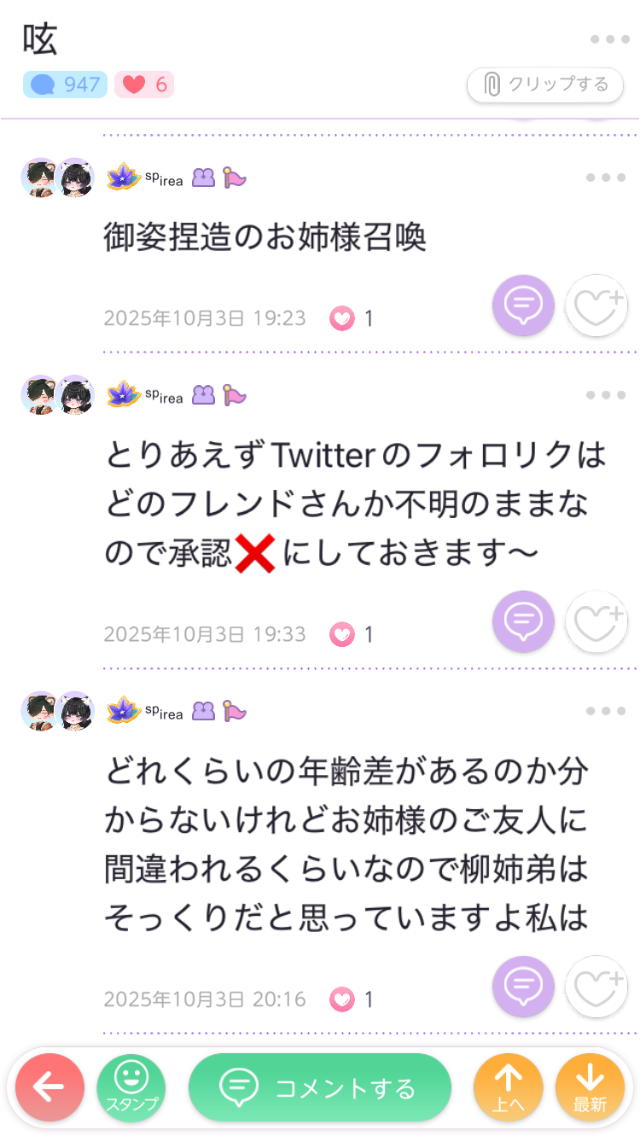The width and height of the screenshot is (640, 1136).
Task: Reply to the Twitter フォロリク comment
Action: click(x=522, y=621)
